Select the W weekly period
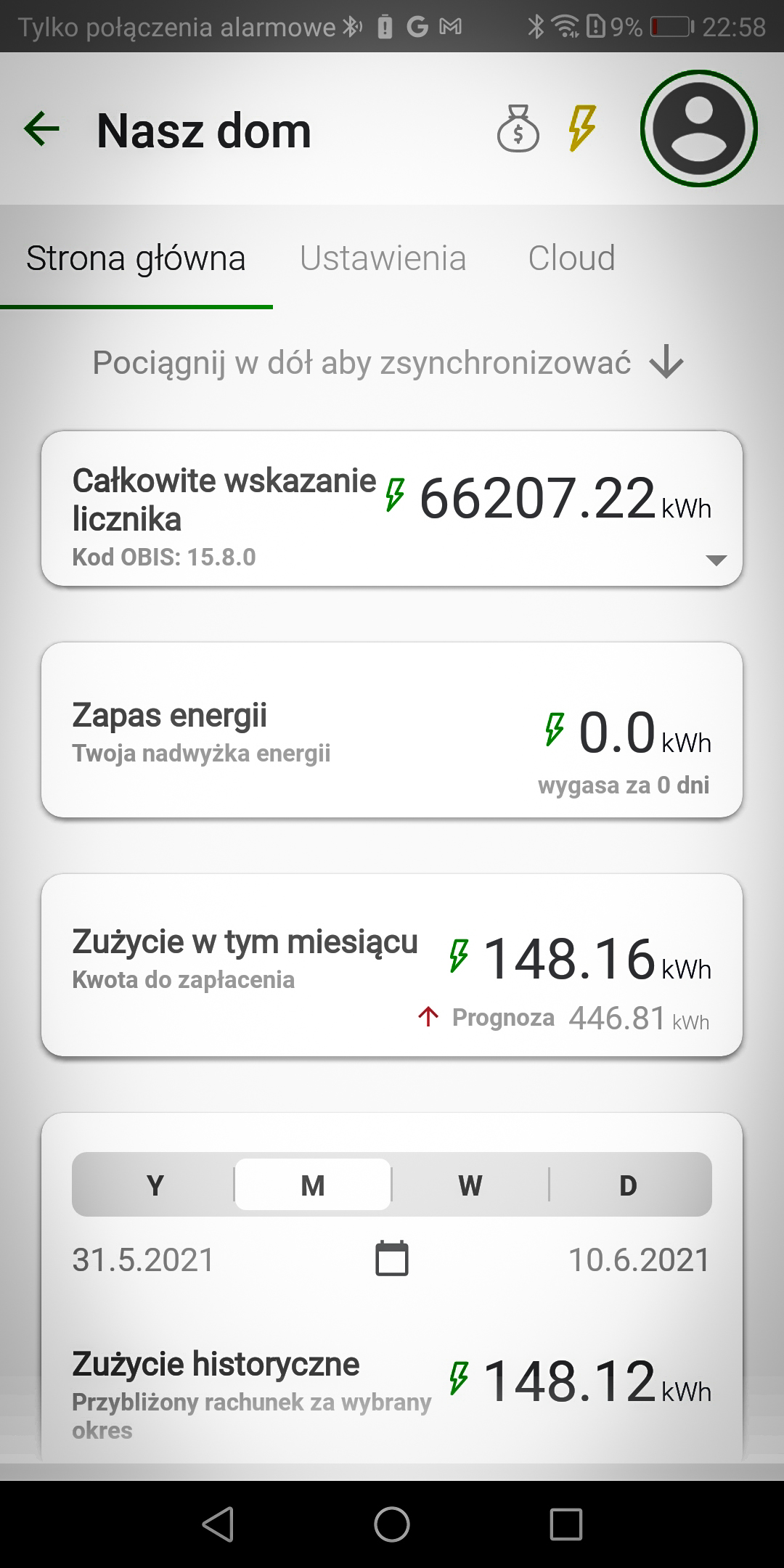The height and width of the screenshot is (1568, 784). [x=470, y=1185]
